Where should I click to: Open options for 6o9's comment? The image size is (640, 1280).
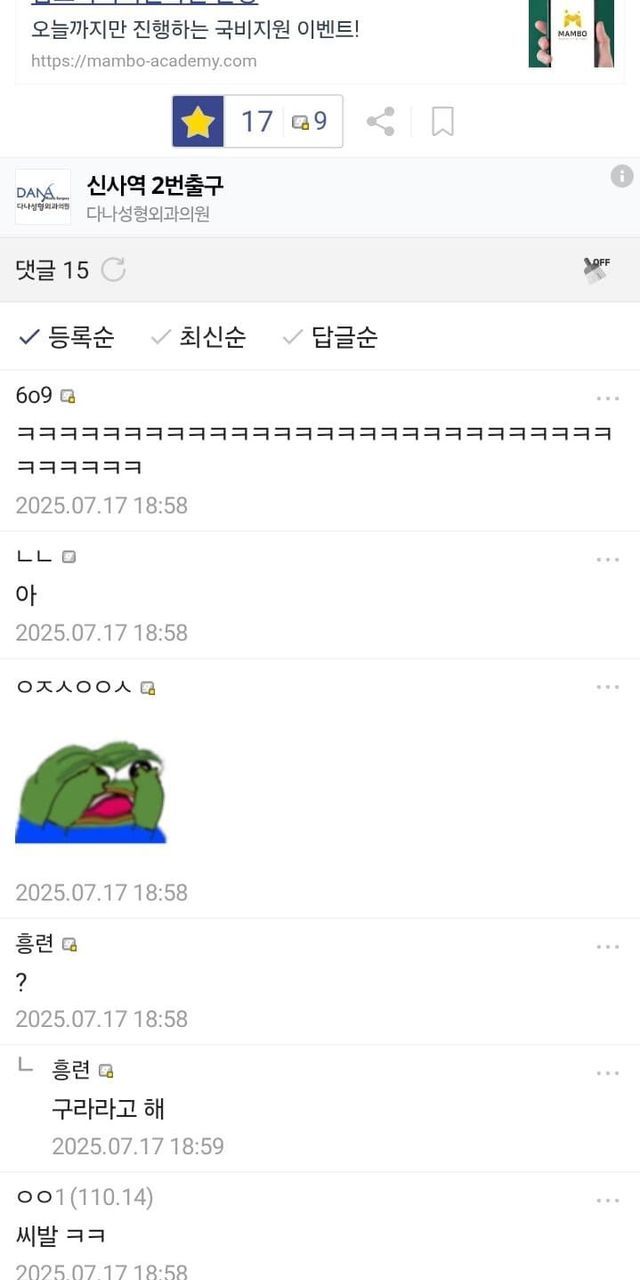click(607, 398)
